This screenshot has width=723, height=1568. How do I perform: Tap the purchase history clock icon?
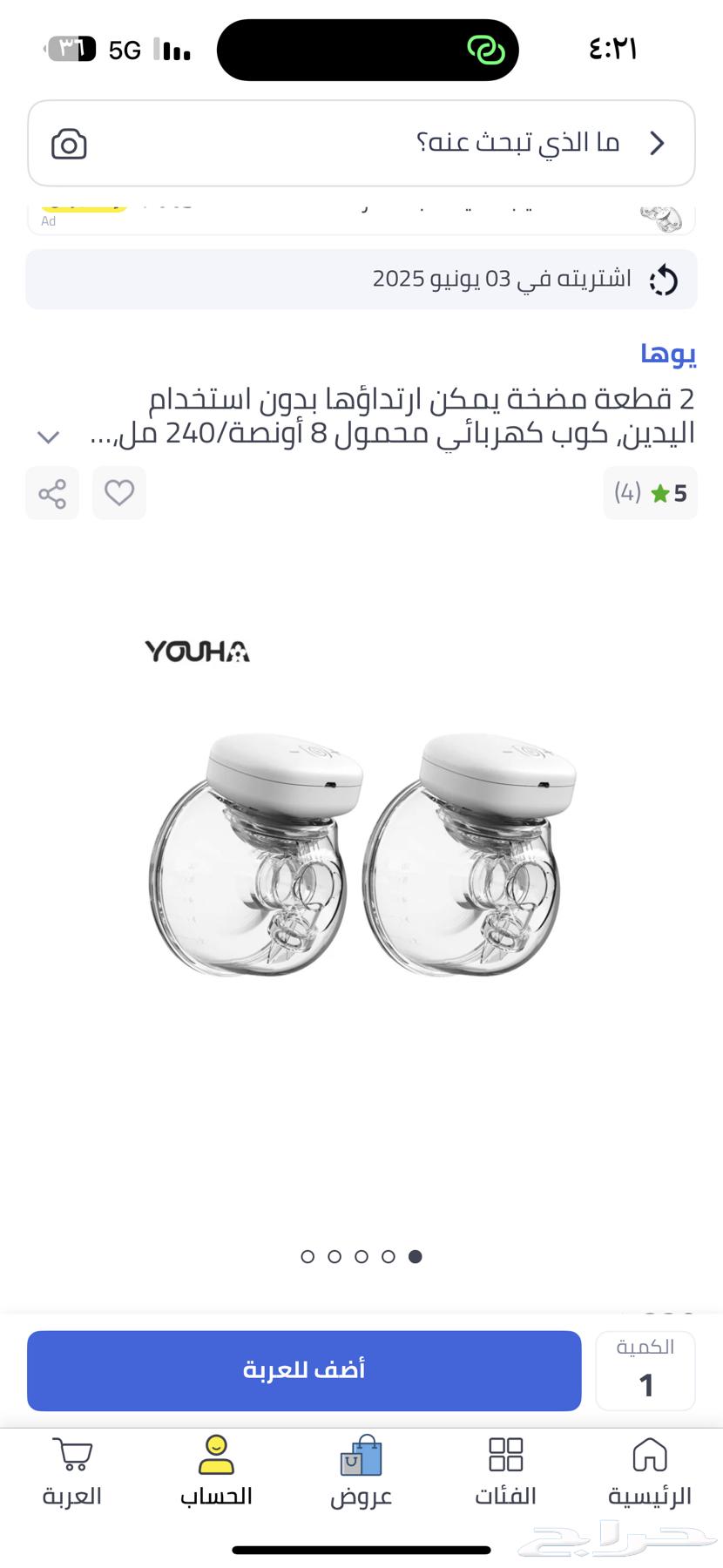tap(663, 279)
